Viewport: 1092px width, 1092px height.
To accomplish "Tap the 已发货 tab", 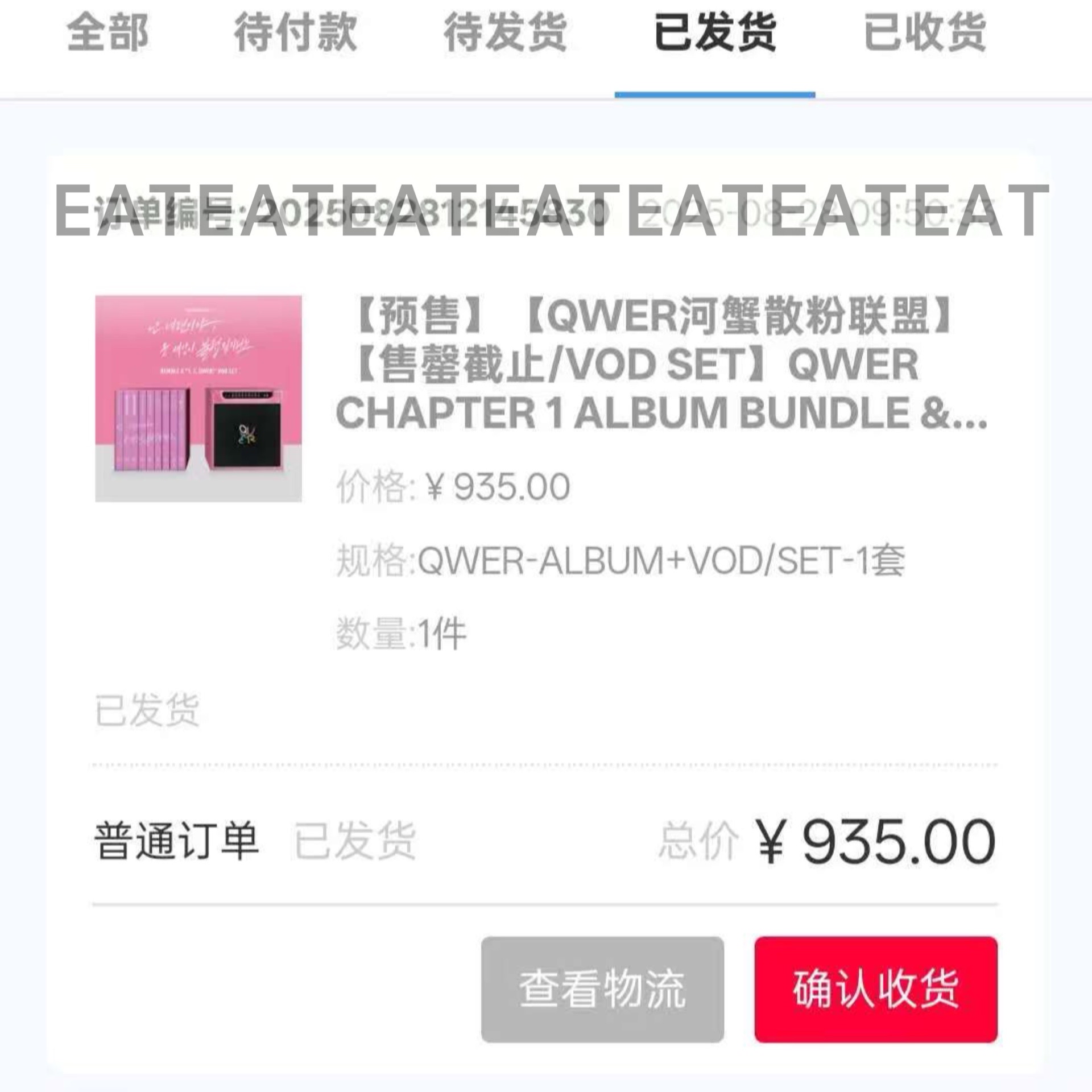I will coord(715,33).
